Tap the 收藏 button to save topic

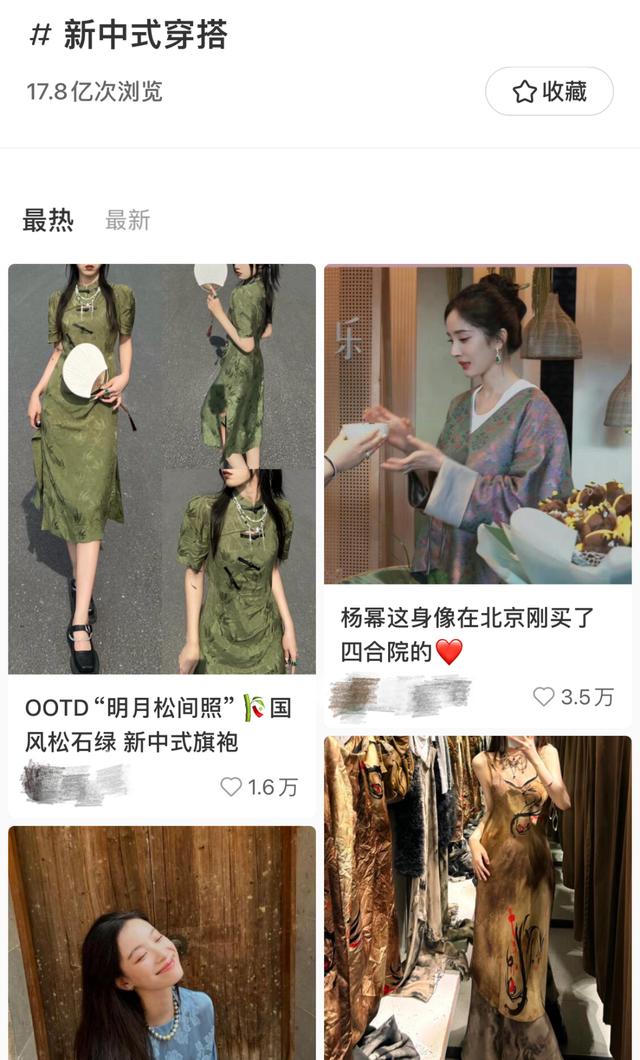click(549, 91)
